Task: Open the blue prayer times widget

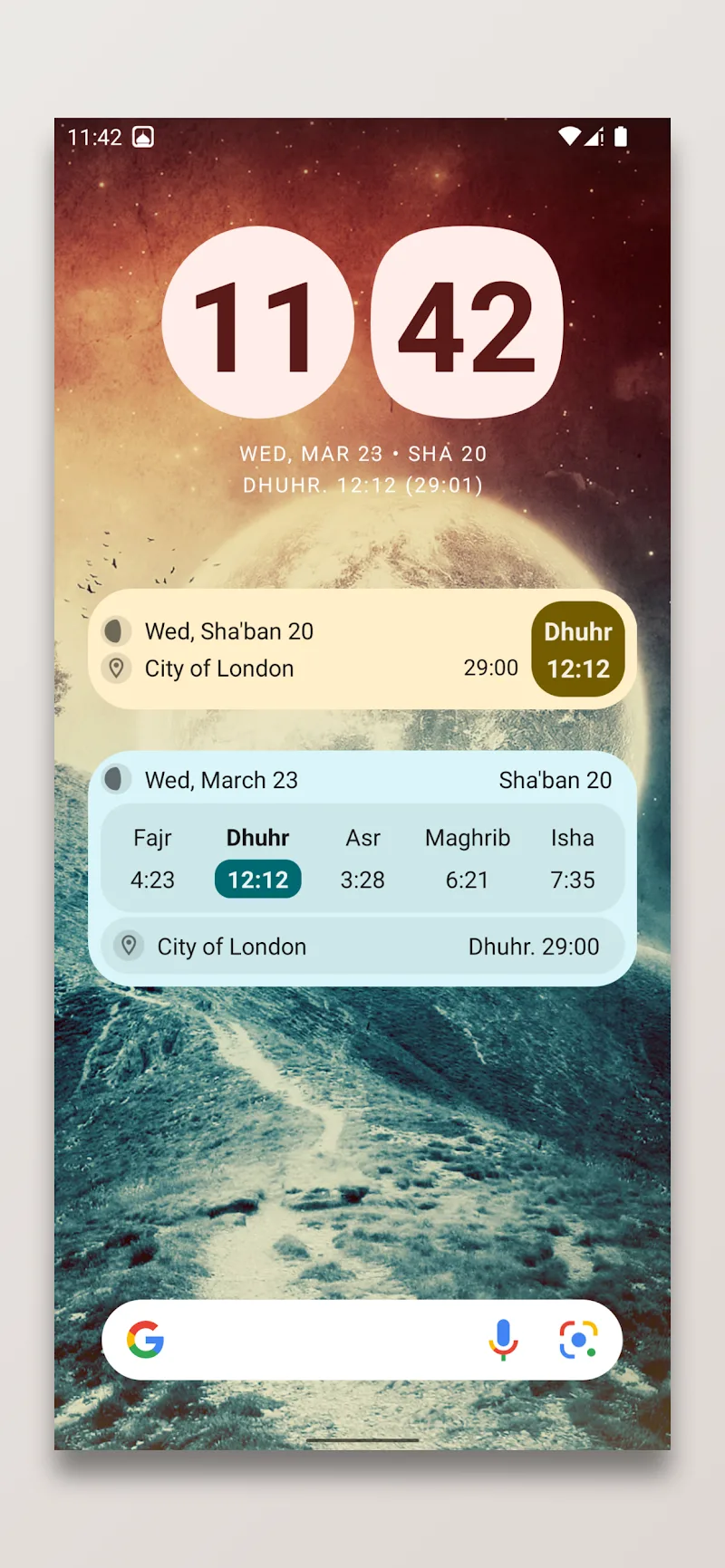Action: coord(362,868)
